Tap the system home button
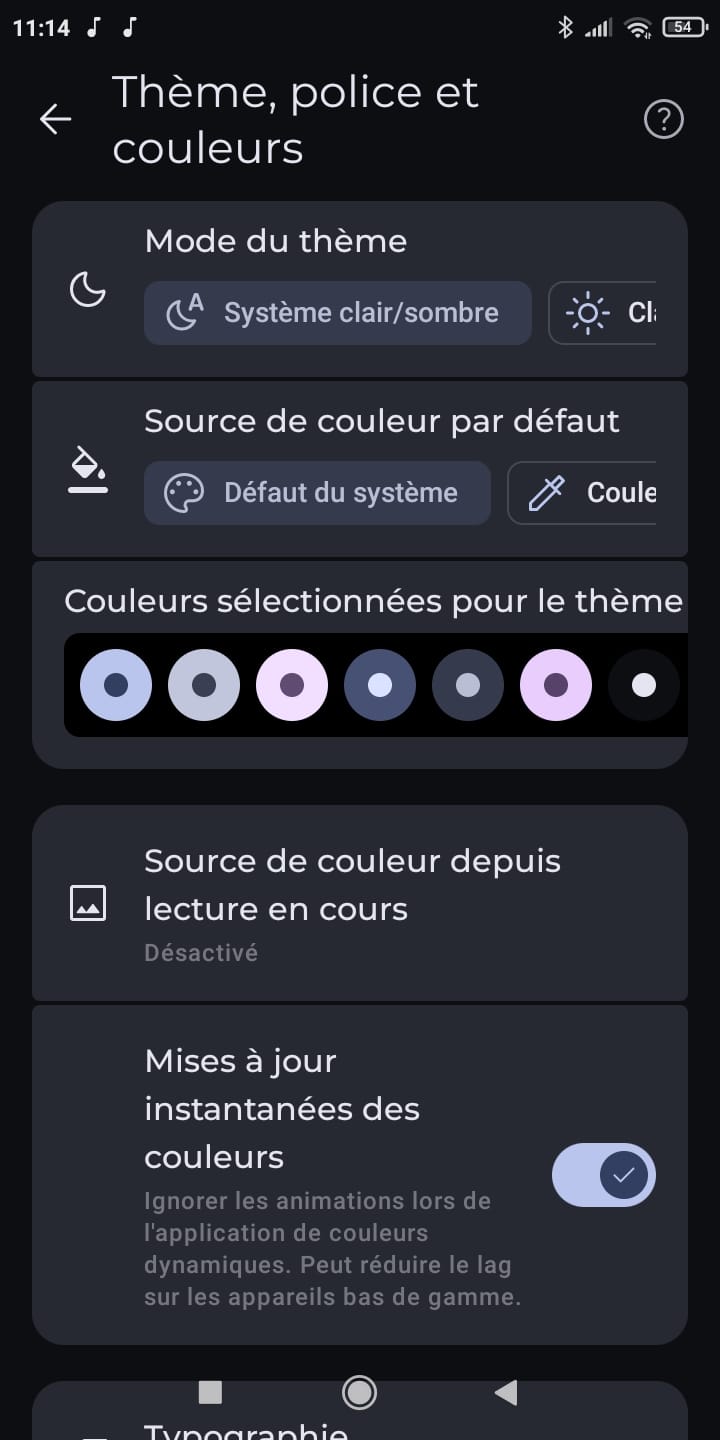Screen dimensions: 720x1440 tap(359, 1392)
